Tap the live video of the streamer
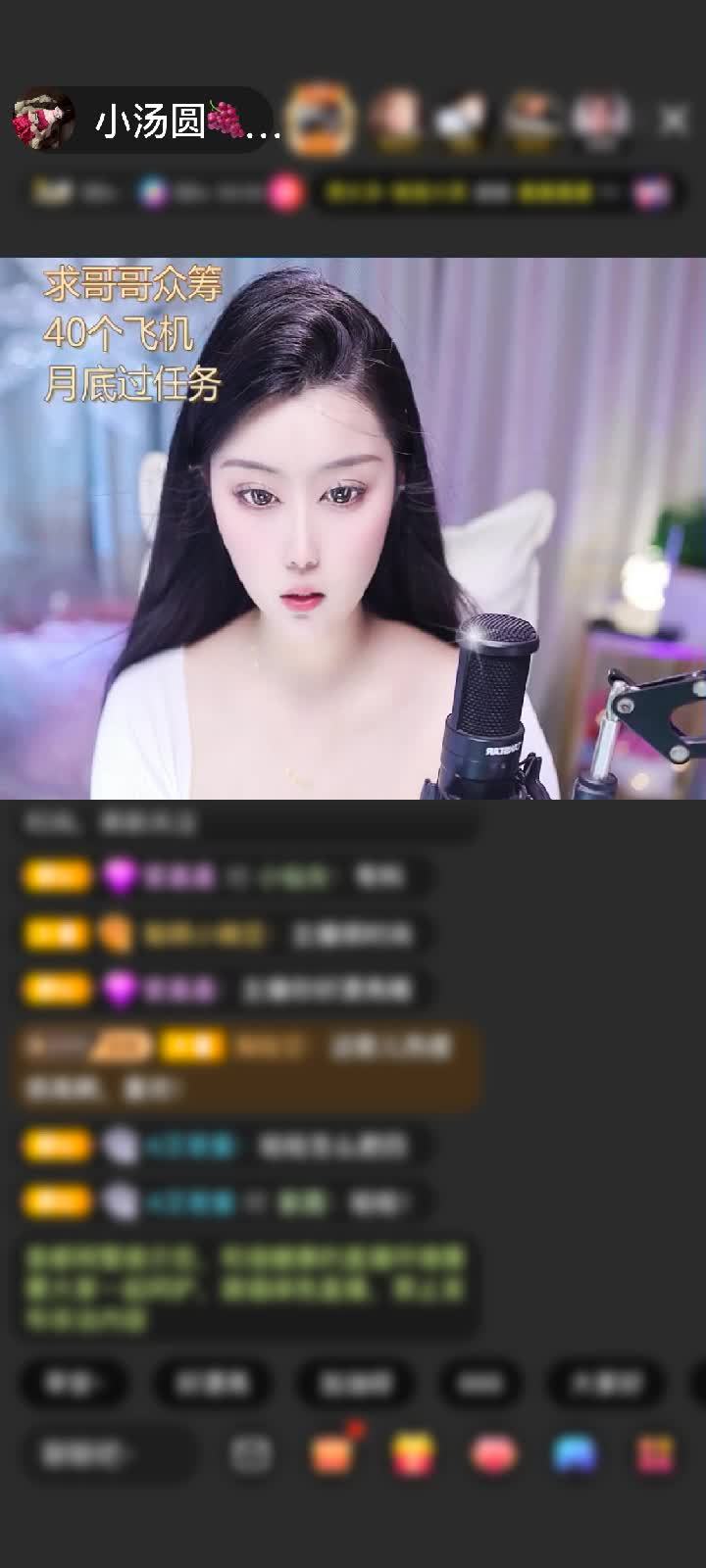Screen dimensions: 706x1568 click(353, 529)
